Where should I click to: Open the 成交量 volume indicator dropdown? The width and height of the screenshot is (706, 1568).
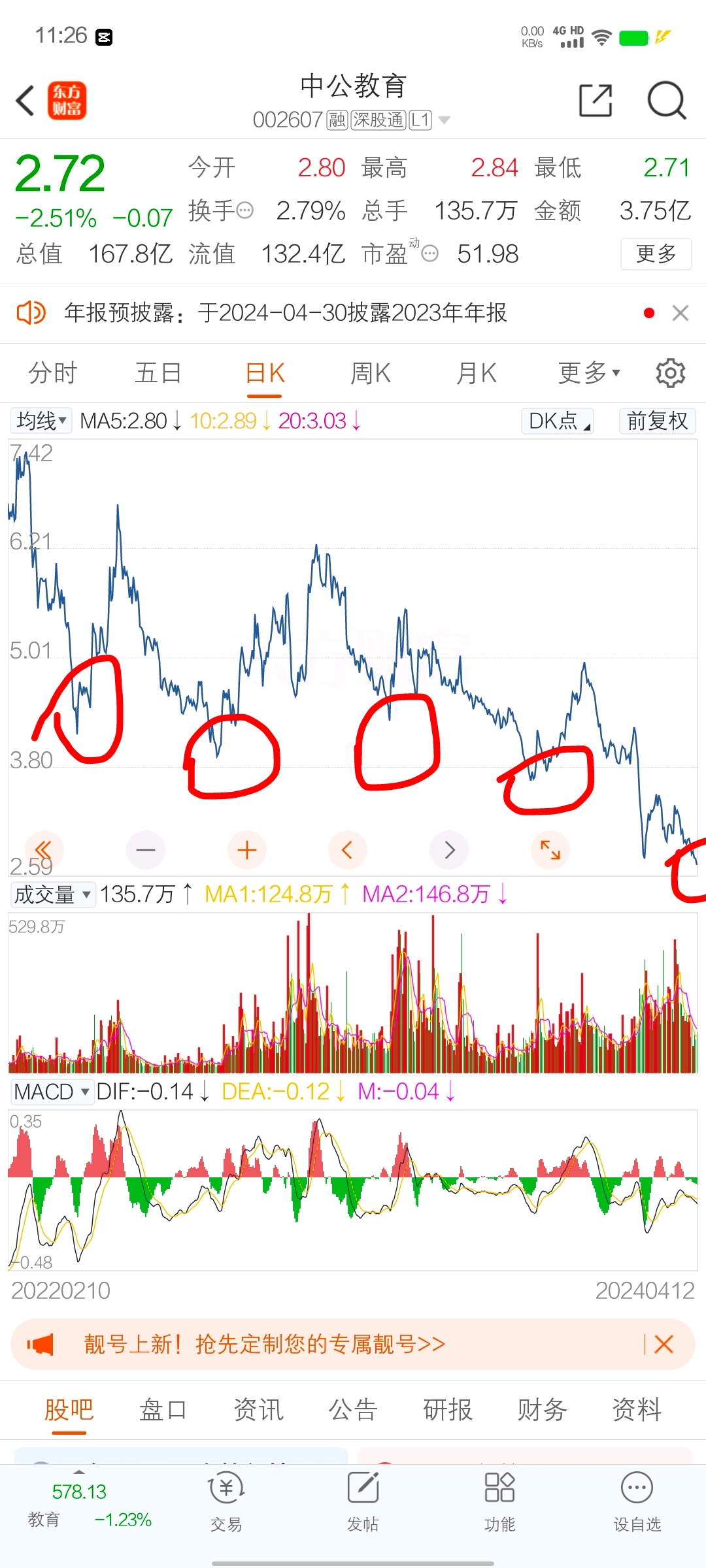coord(50,893)
